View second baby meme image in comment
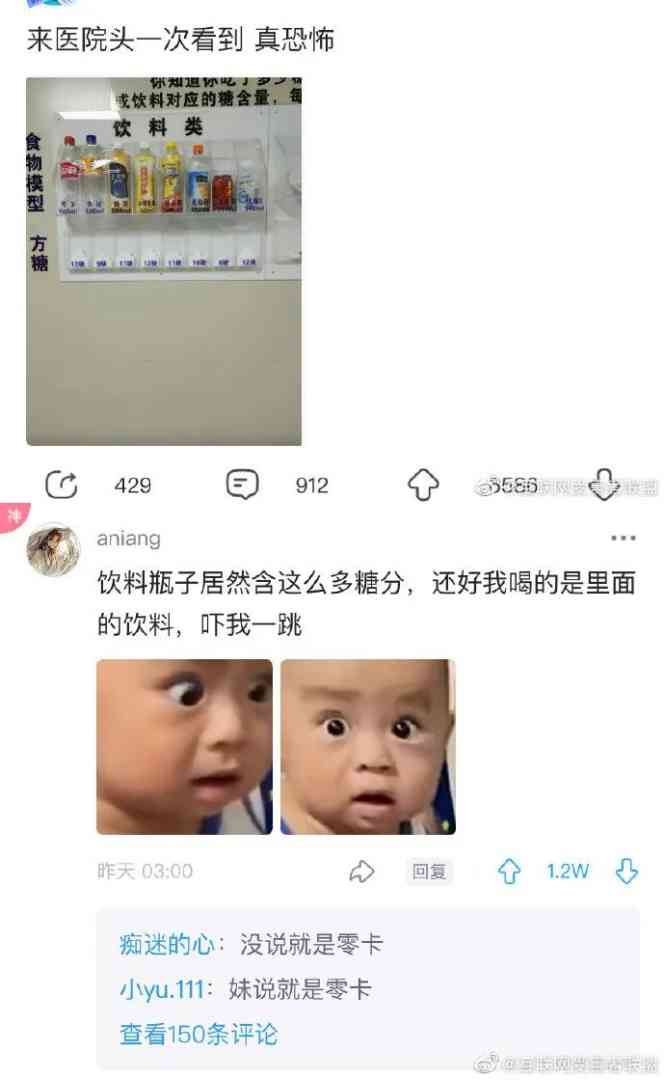The width and height of the screenshot is (665, 1080). coord(368,746)
